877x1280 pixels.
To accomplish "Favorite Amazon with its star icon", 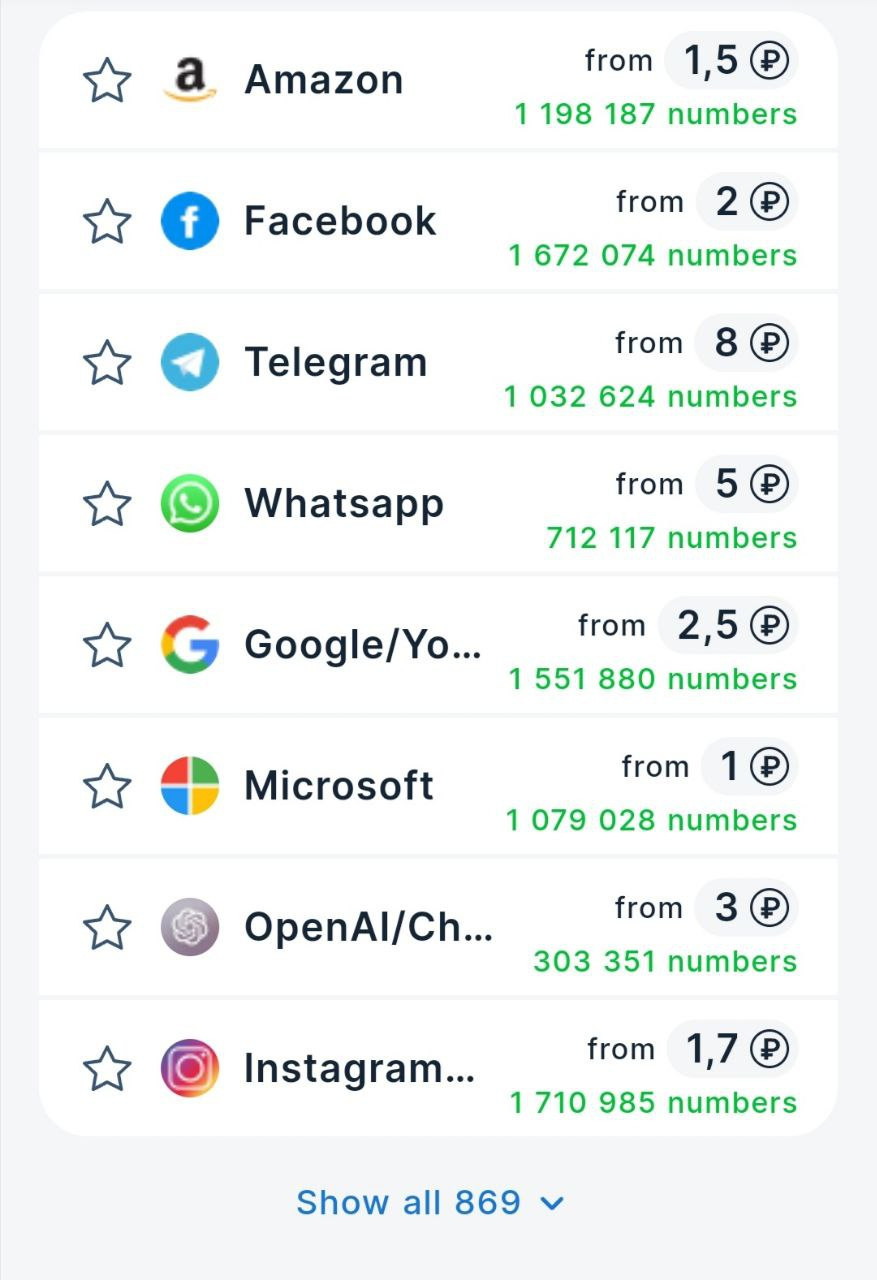I will click(106, 80).
